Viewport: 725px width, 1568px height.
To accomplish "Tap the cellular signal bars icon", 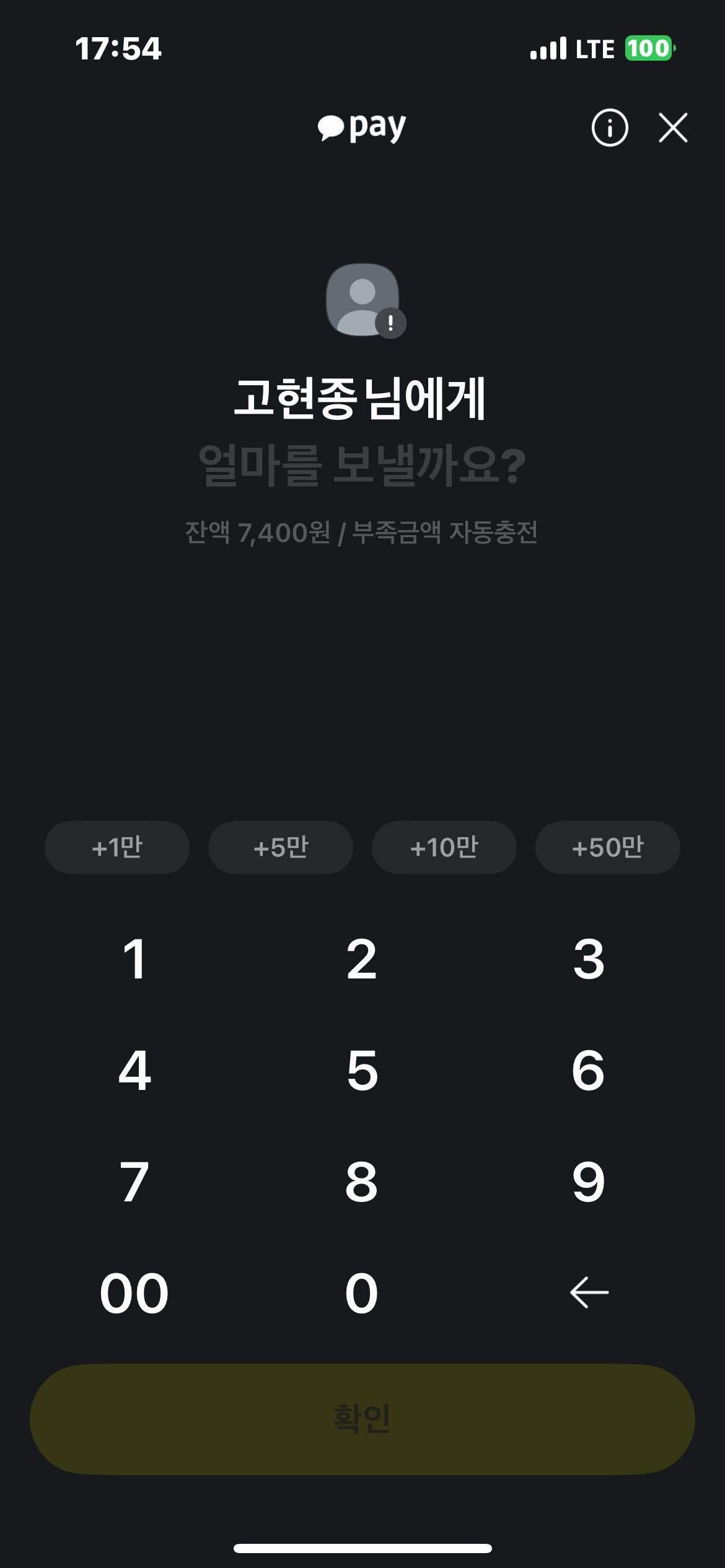I will [548, 48].
